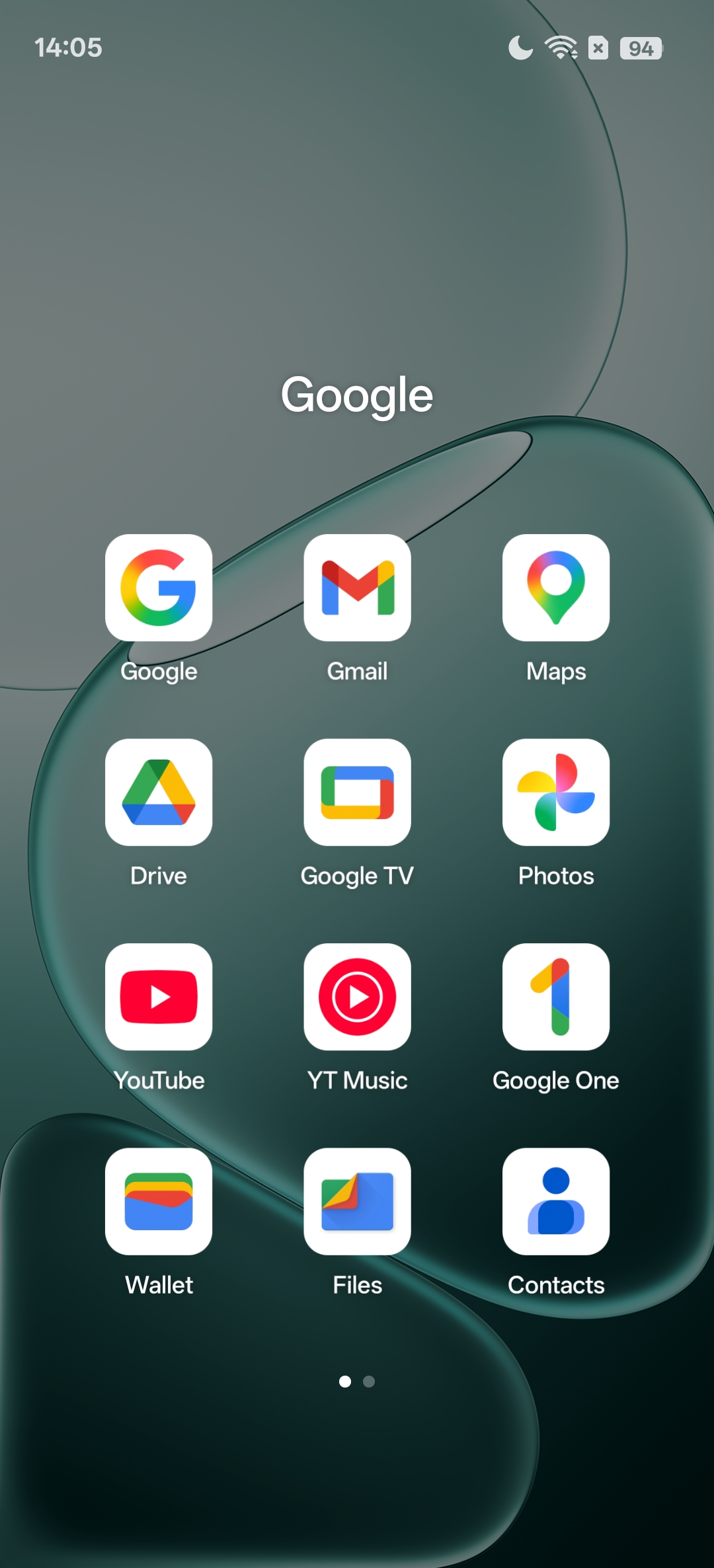Launch the Google TV app
This screenshot has width=714, height=1568.
(x=357, y=792)
